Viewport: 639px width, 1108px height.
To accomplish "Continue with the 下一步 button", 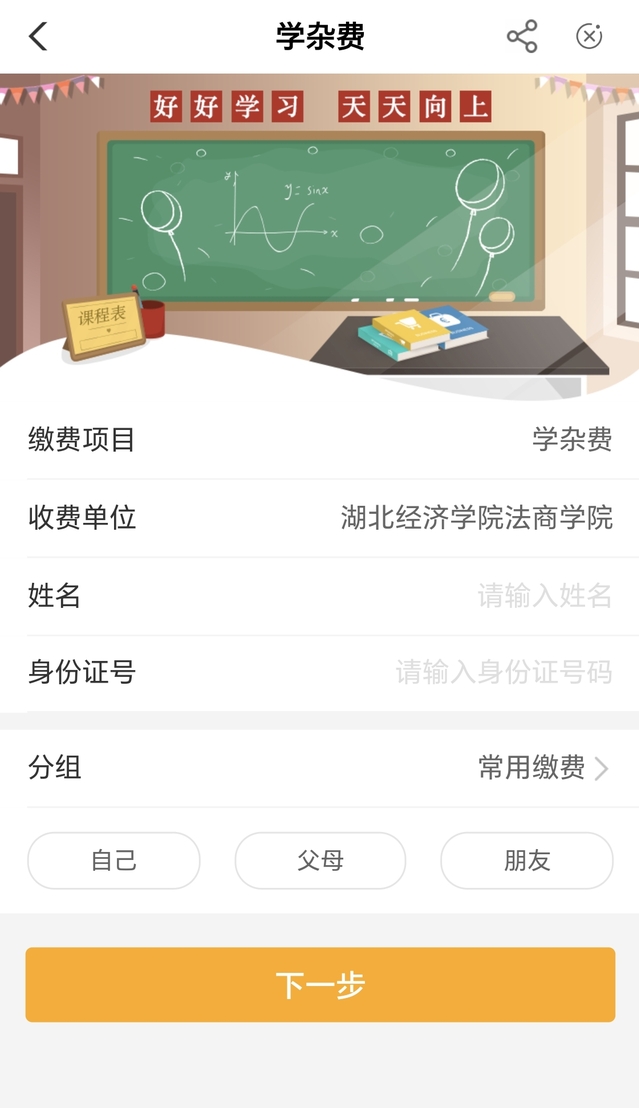I will [x=320, y=985].
